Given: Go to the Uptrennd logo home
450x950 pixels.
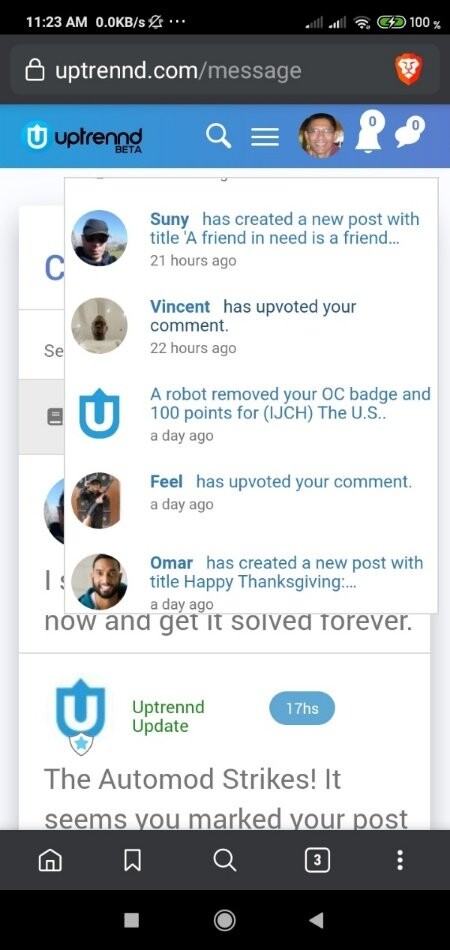Looking at the screenshot, I should 83,138.
